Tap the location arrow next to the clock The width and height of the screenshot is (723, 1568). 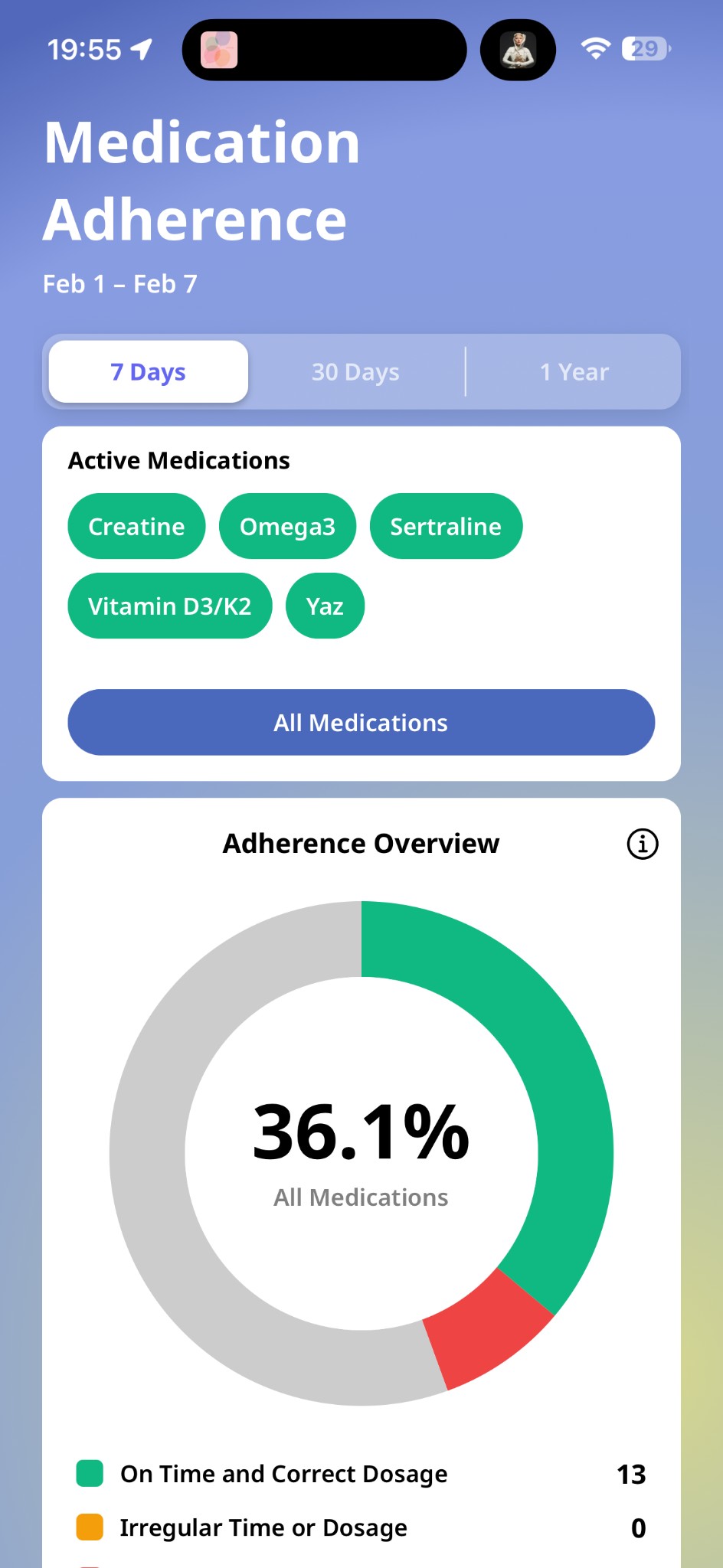[141, 48]
